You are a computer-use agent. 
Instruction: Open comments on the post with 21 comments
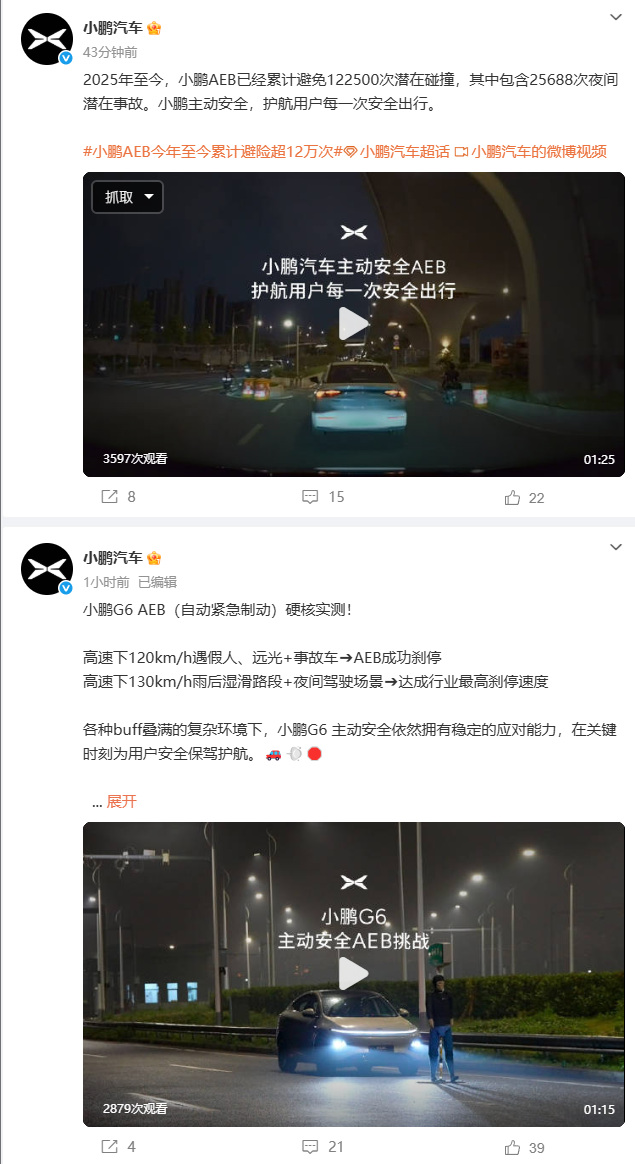(323, 1147)
